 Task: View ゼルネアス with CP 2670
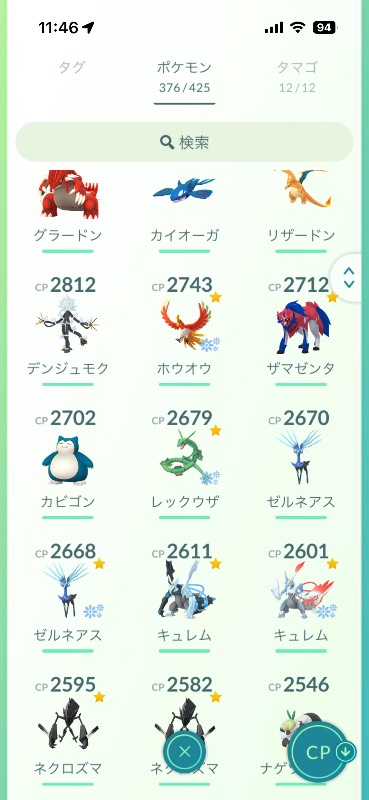coord(301,464)
